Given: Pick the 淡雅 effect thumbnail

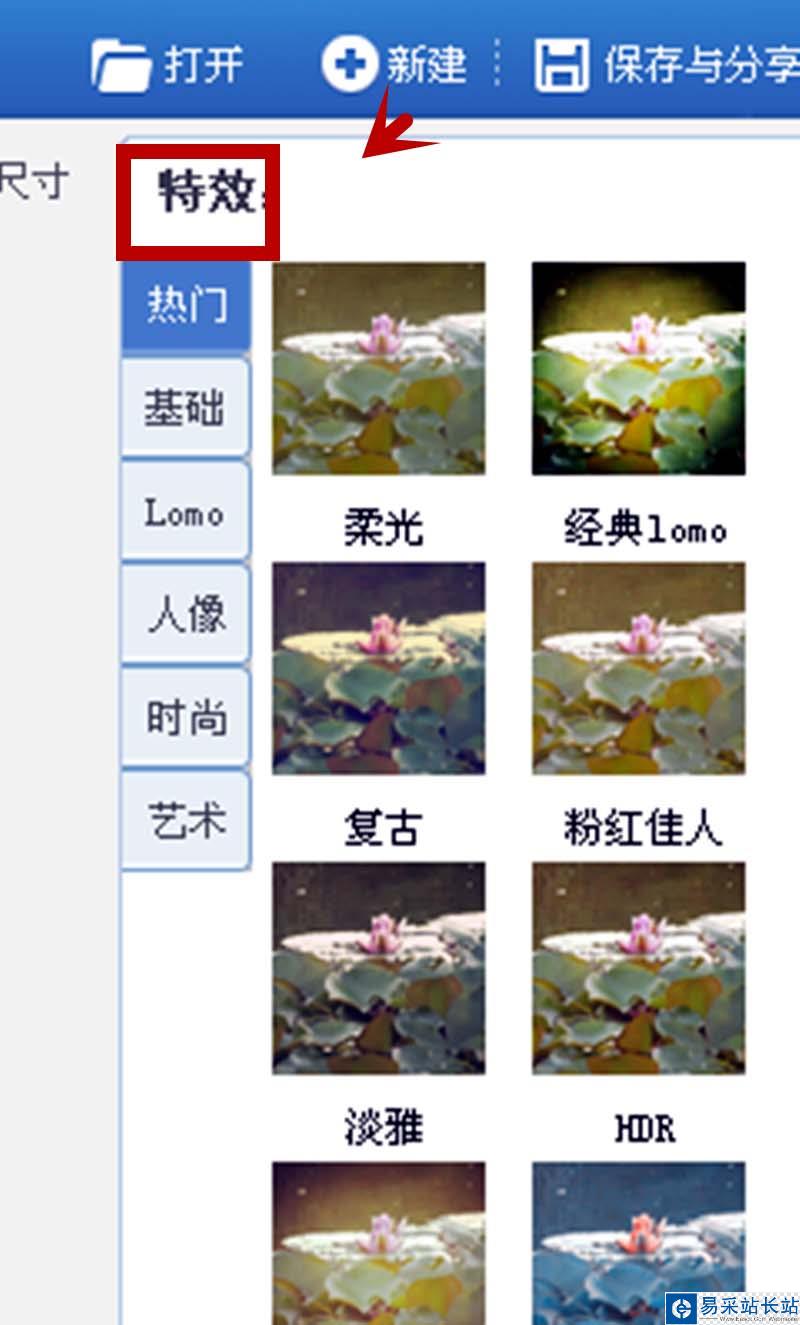Looking at the screenshot, I should tap(379, 968).
